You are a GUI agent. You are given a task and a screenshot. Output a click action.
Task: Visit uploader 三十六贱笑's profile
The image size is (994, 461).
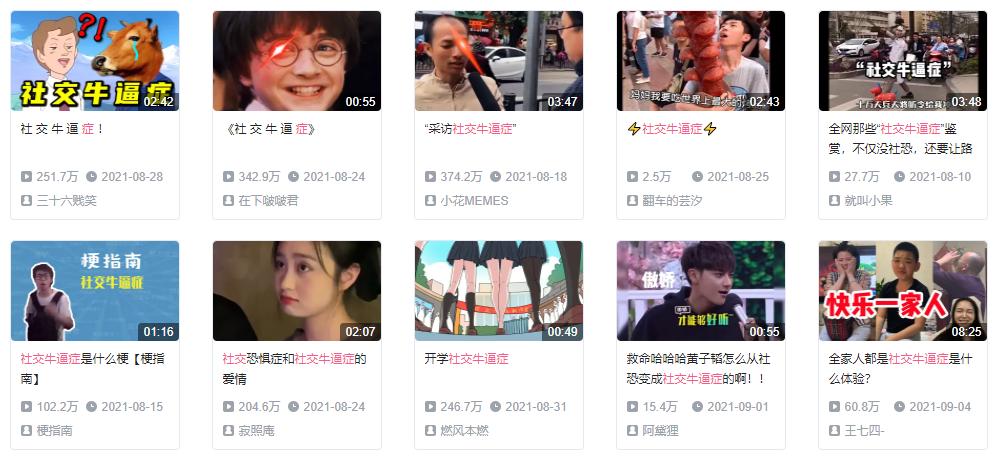click(66, 201)
